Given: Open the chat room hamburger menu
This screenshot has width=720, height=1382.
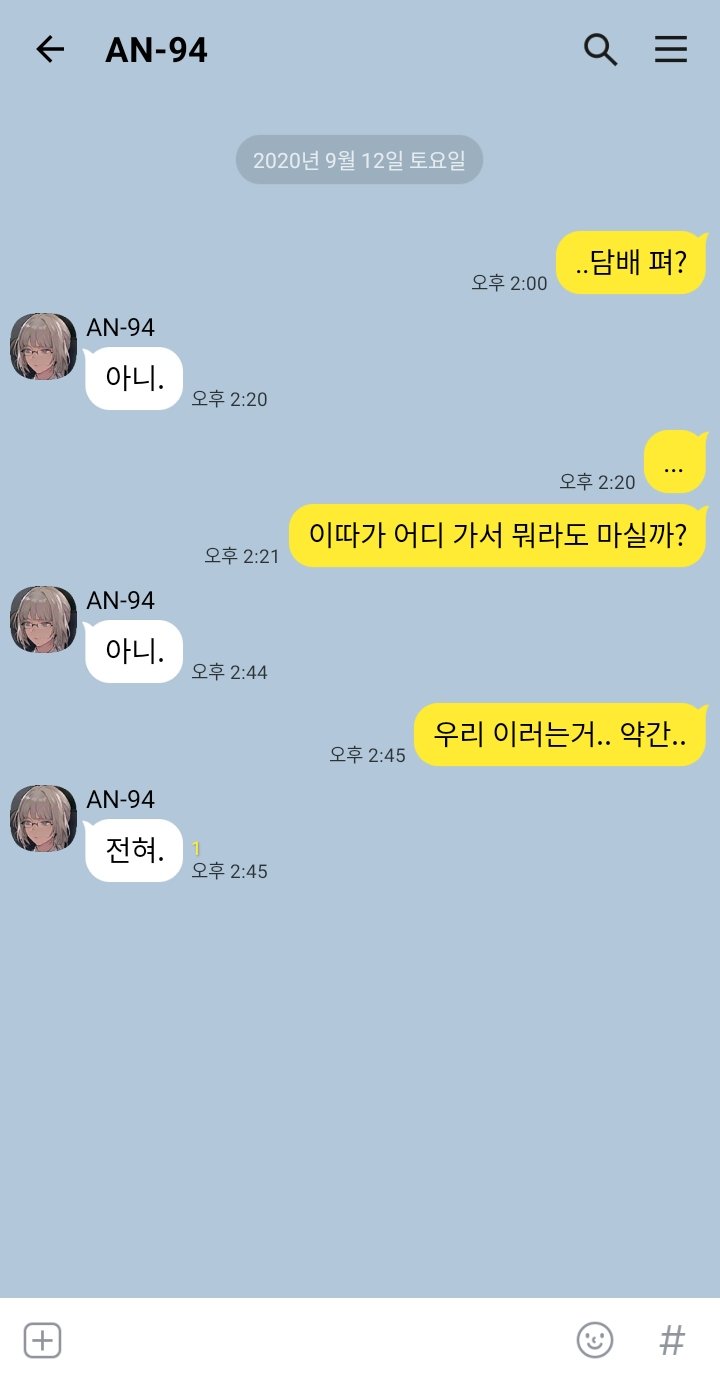Looking at the screenshot, I should [x=671, y=49].
